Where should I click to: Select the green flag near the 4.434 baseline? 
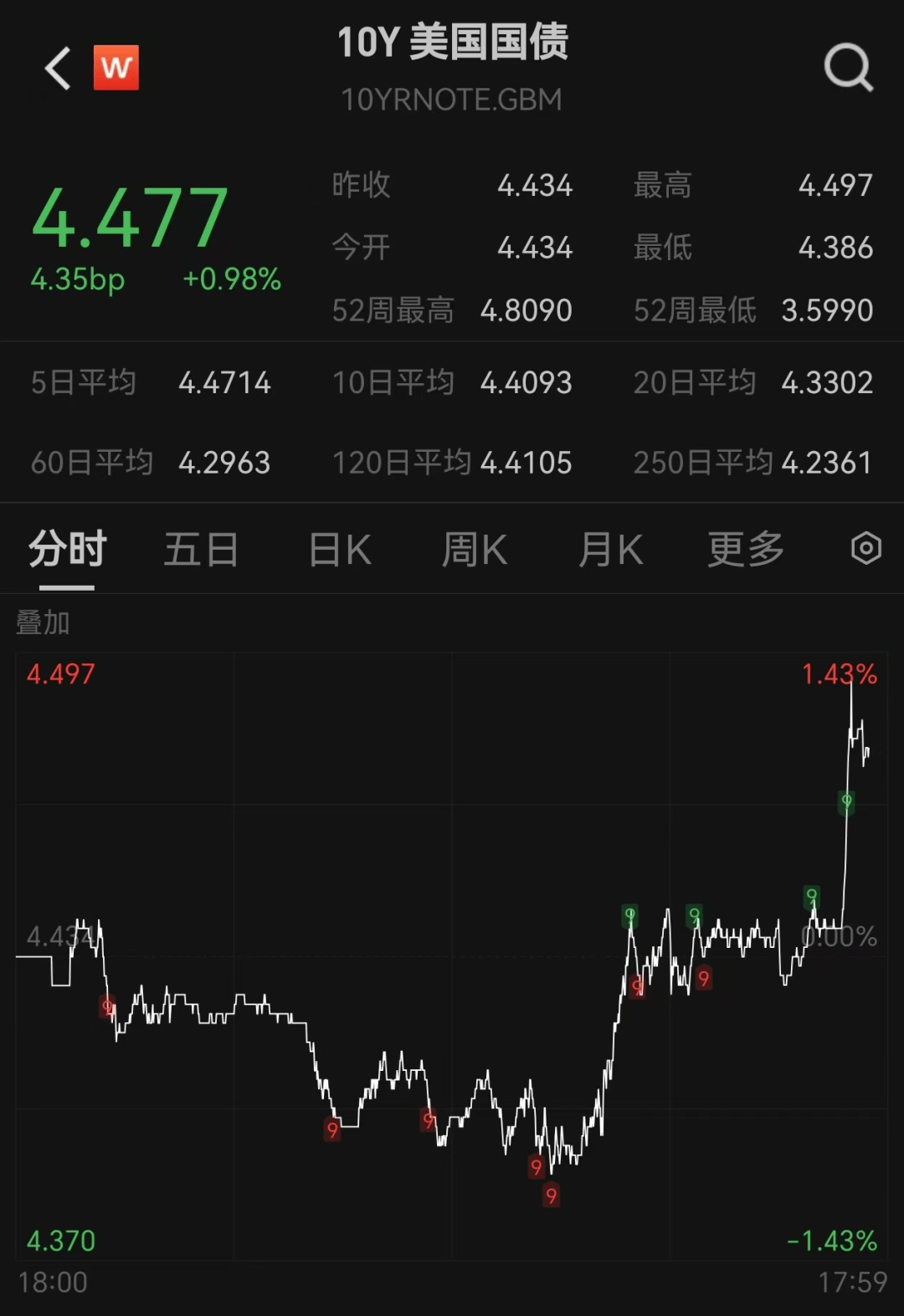[x=630, y=914]
